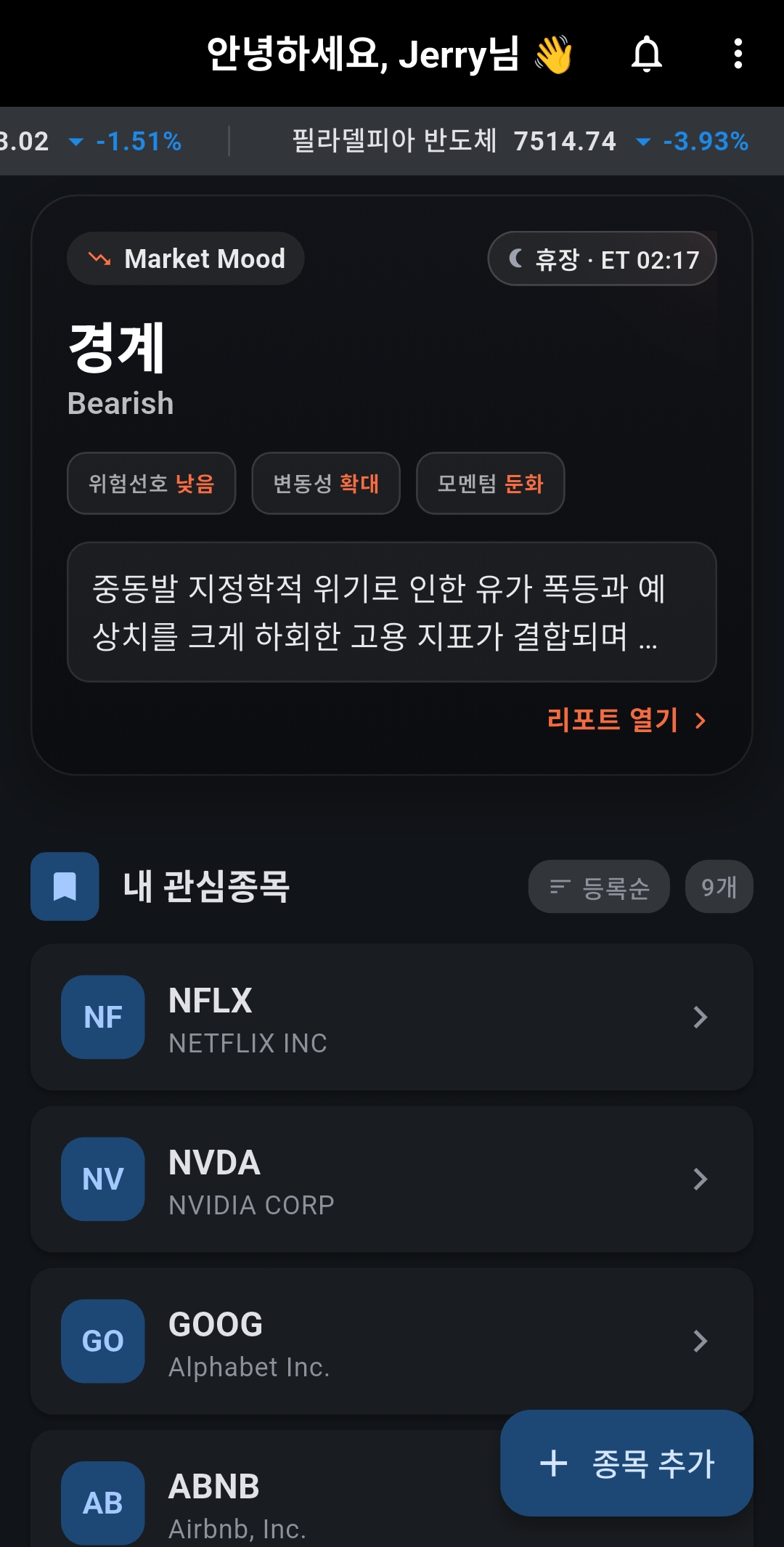Screen dimensions: 784x1547
Task: Click the Market Mood trend icon
Action: coord(98,259)
